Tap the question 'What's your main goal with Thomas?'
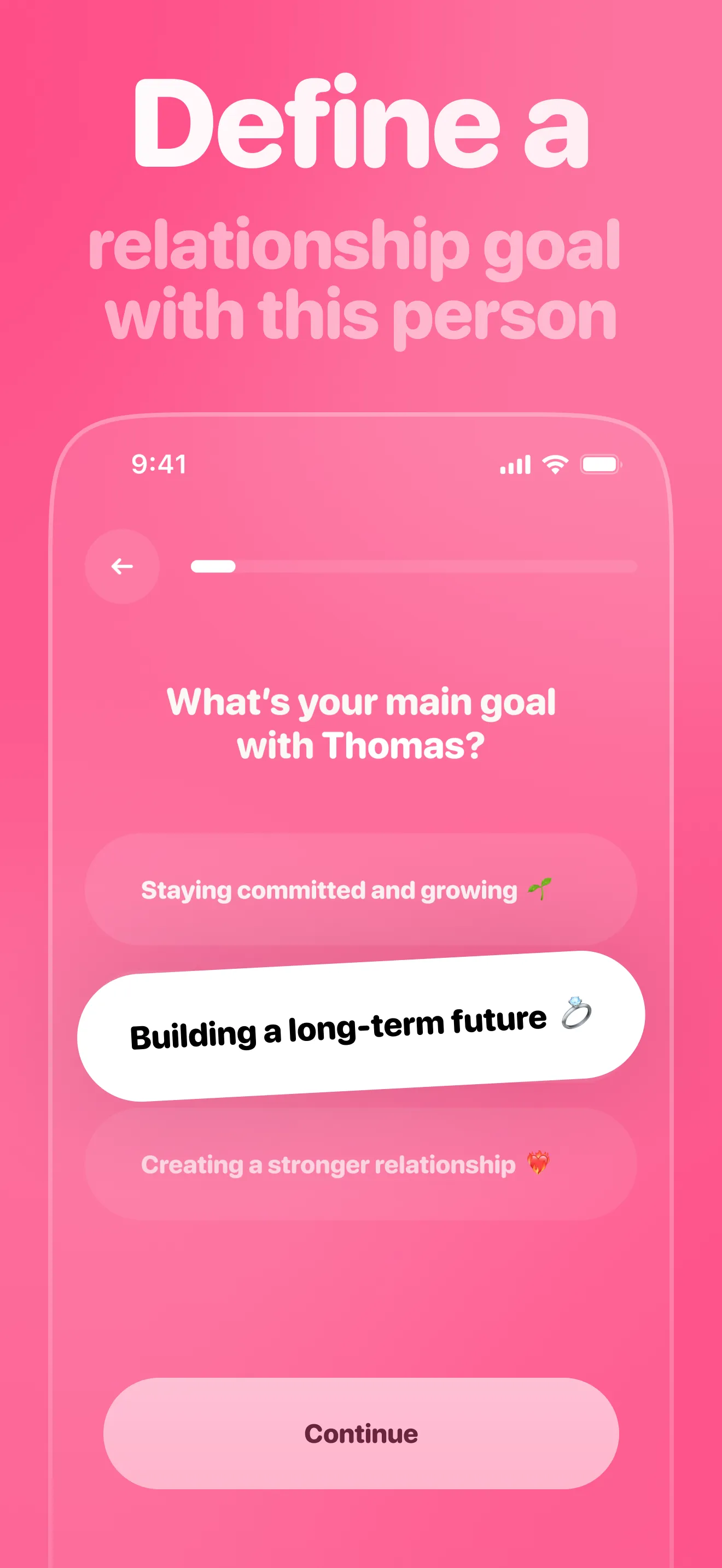 pyautogui.click(x=361, y=724)
